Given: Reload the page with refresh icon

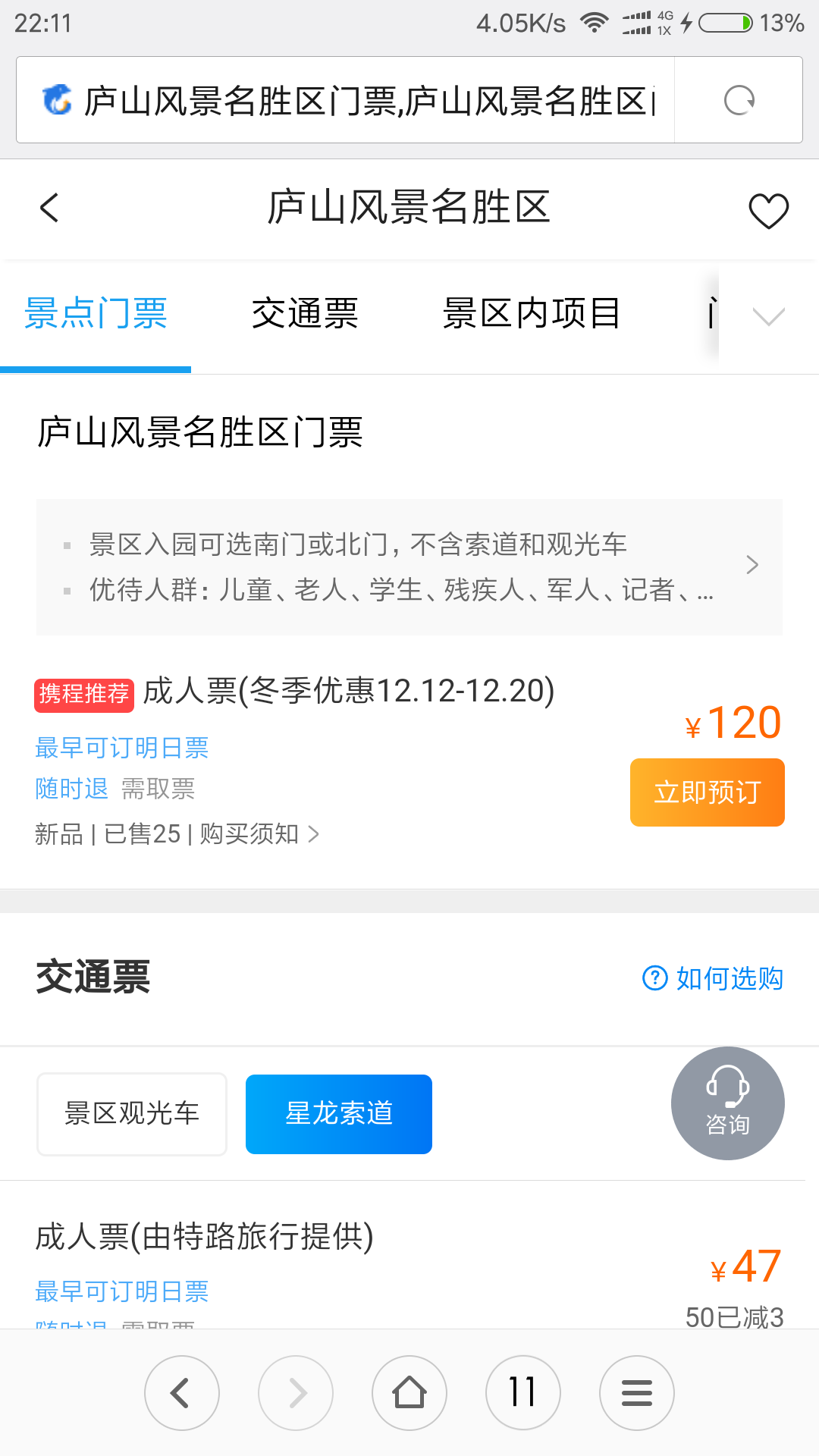Looking at the screenshot, I should point(739,100).
